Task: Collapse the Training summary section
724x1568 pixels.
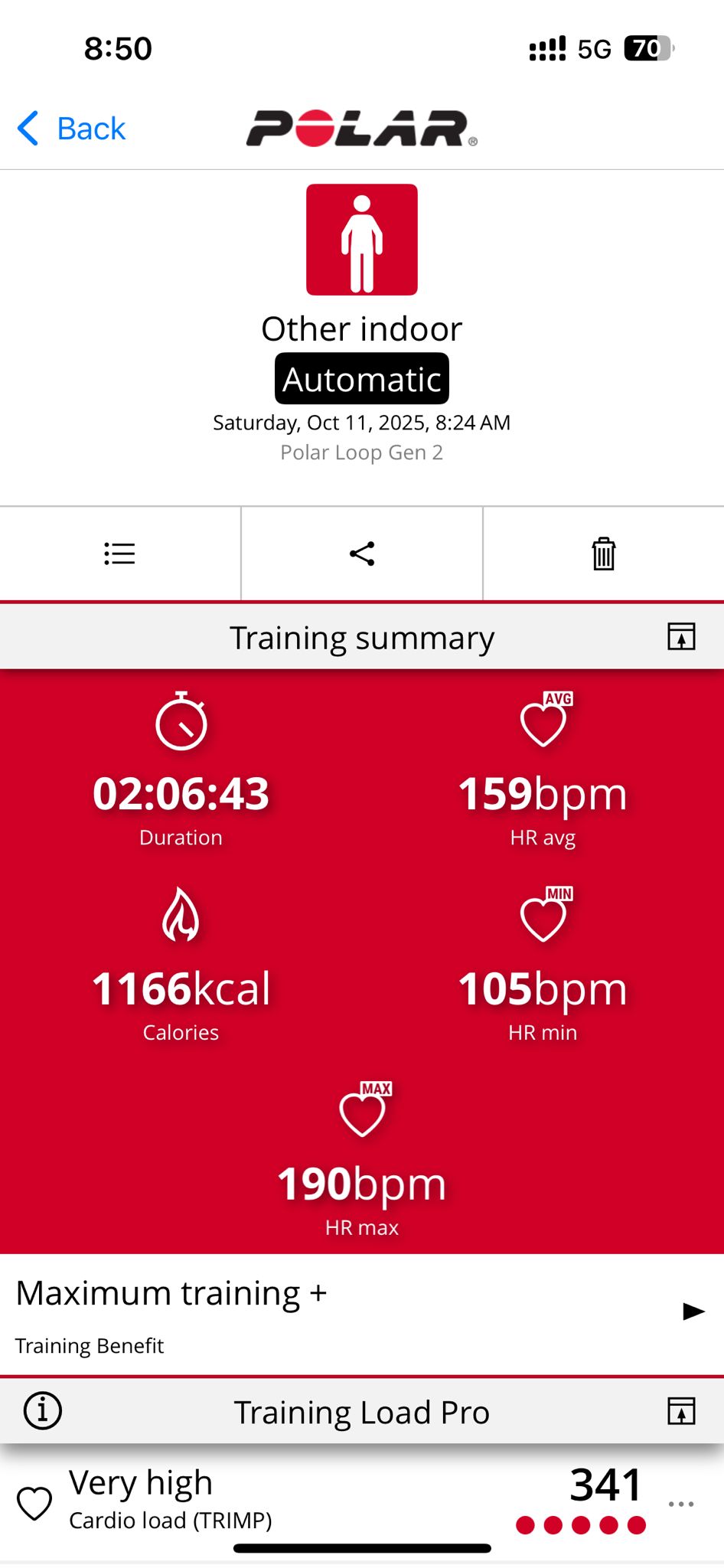Action: [680, 637]
